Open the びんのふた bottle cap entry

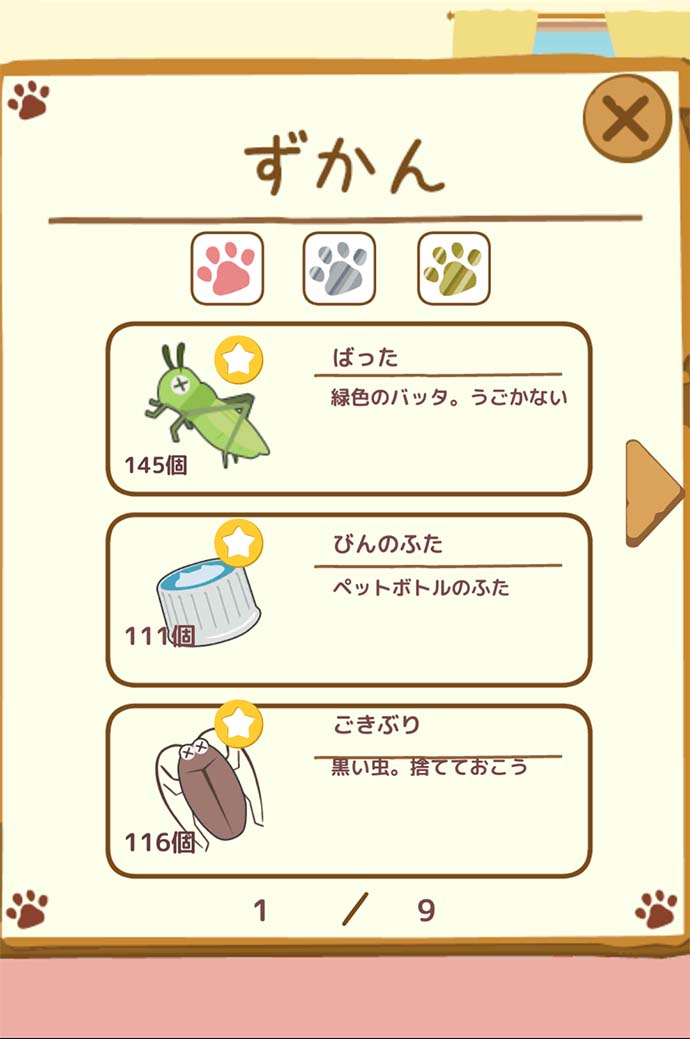pyautogui.click(x=348, y=599)
